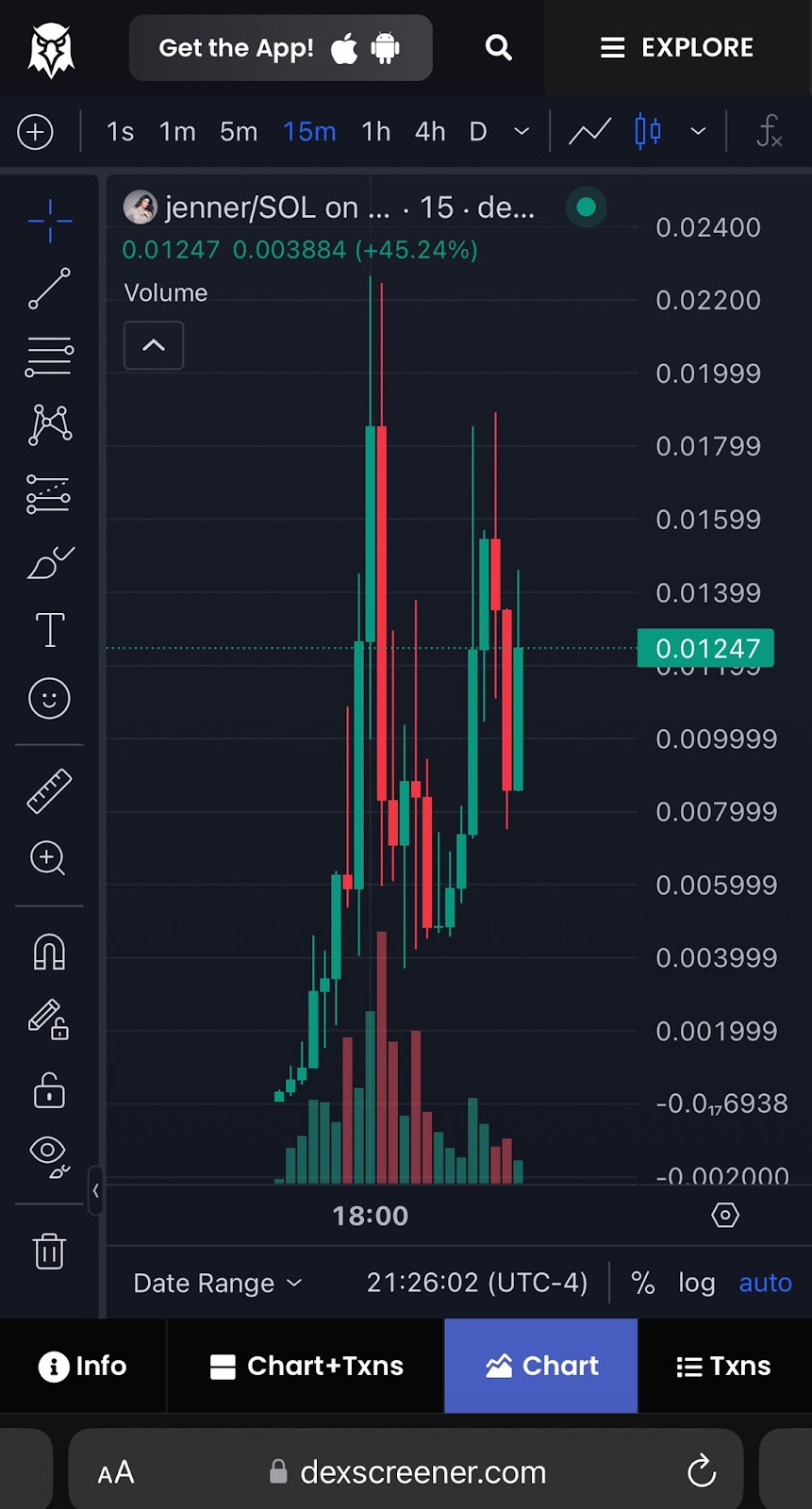Switch to the Txns tab
This screenshot has width=812, height=1509.
723,1366
